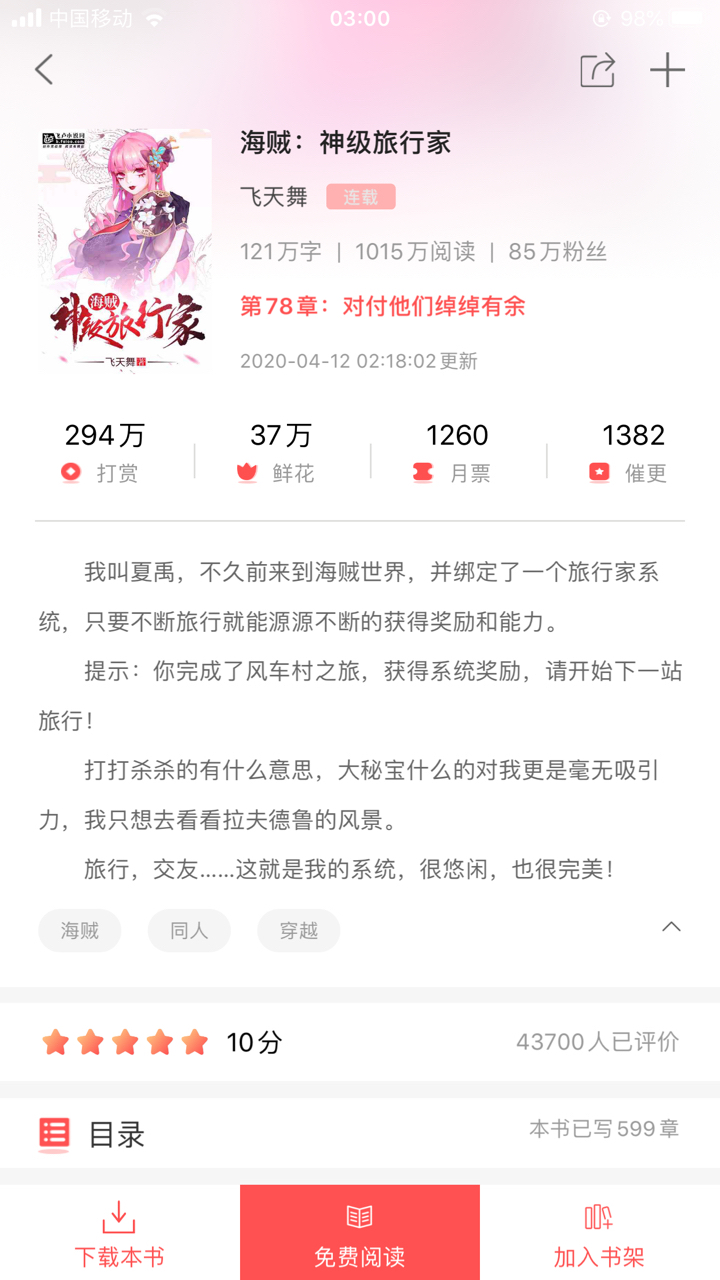Select the 穿越 tag chip
Image resolution: width=720 pixels, height=1280 pixels.
[x=298, y=931]
